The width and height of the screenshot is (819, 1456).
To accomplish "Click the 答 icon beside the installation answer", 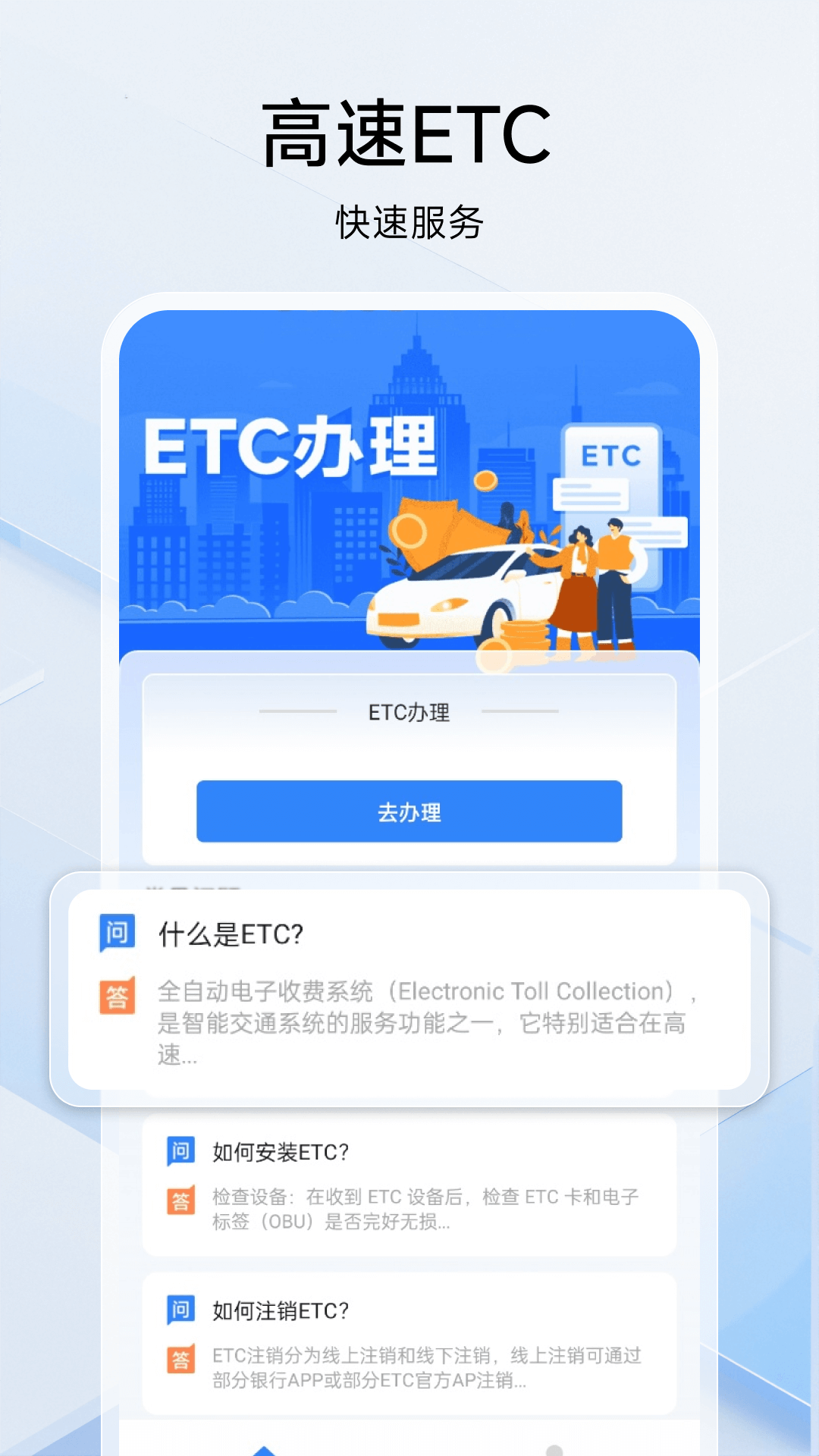I will pos(181,1198).
